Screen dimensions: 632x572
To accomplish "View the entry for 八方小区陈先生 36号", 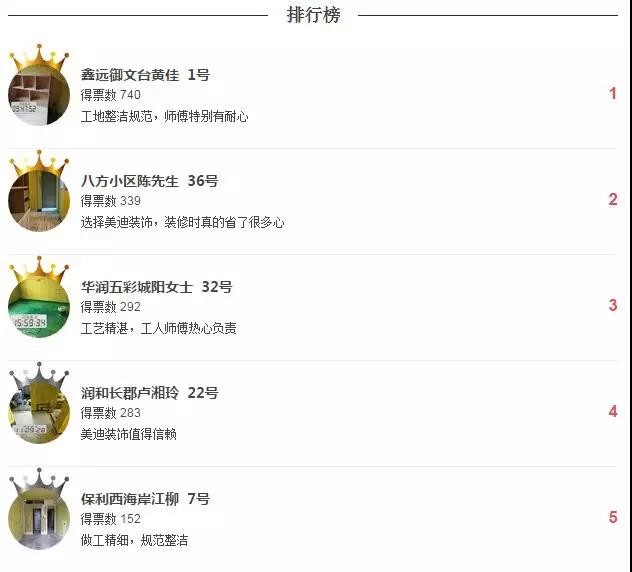I will [149, 181].
